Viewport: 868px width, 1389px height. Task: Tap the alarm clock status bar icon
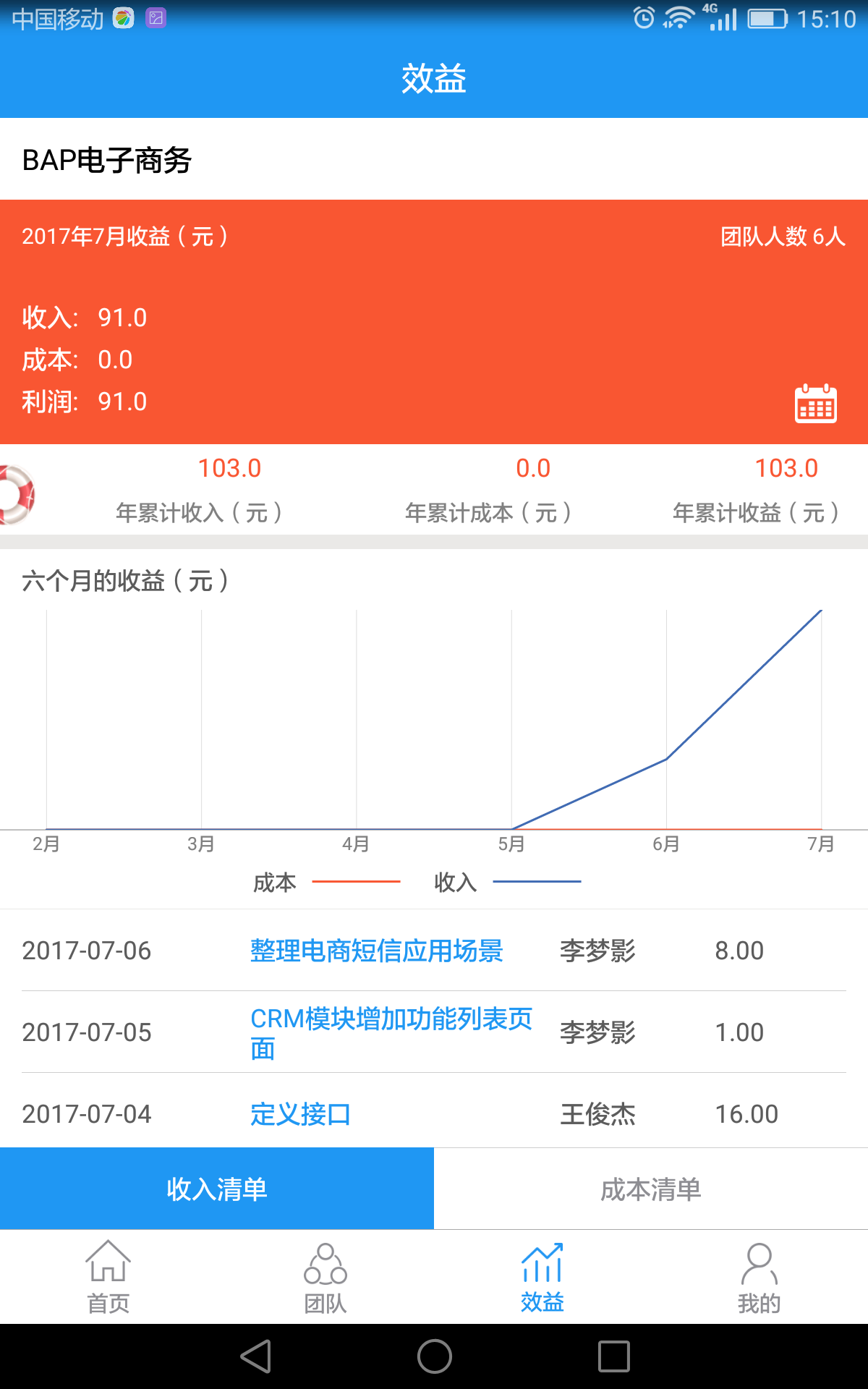coord(641,18)
